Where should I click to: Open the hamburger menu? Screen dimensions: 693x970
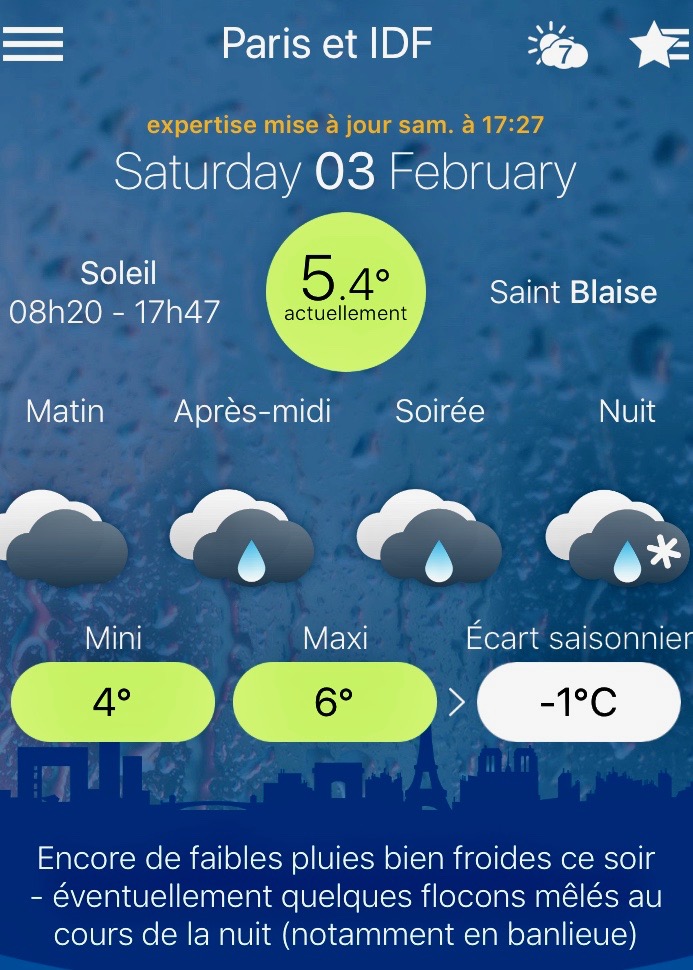click(x=33, y=44)
